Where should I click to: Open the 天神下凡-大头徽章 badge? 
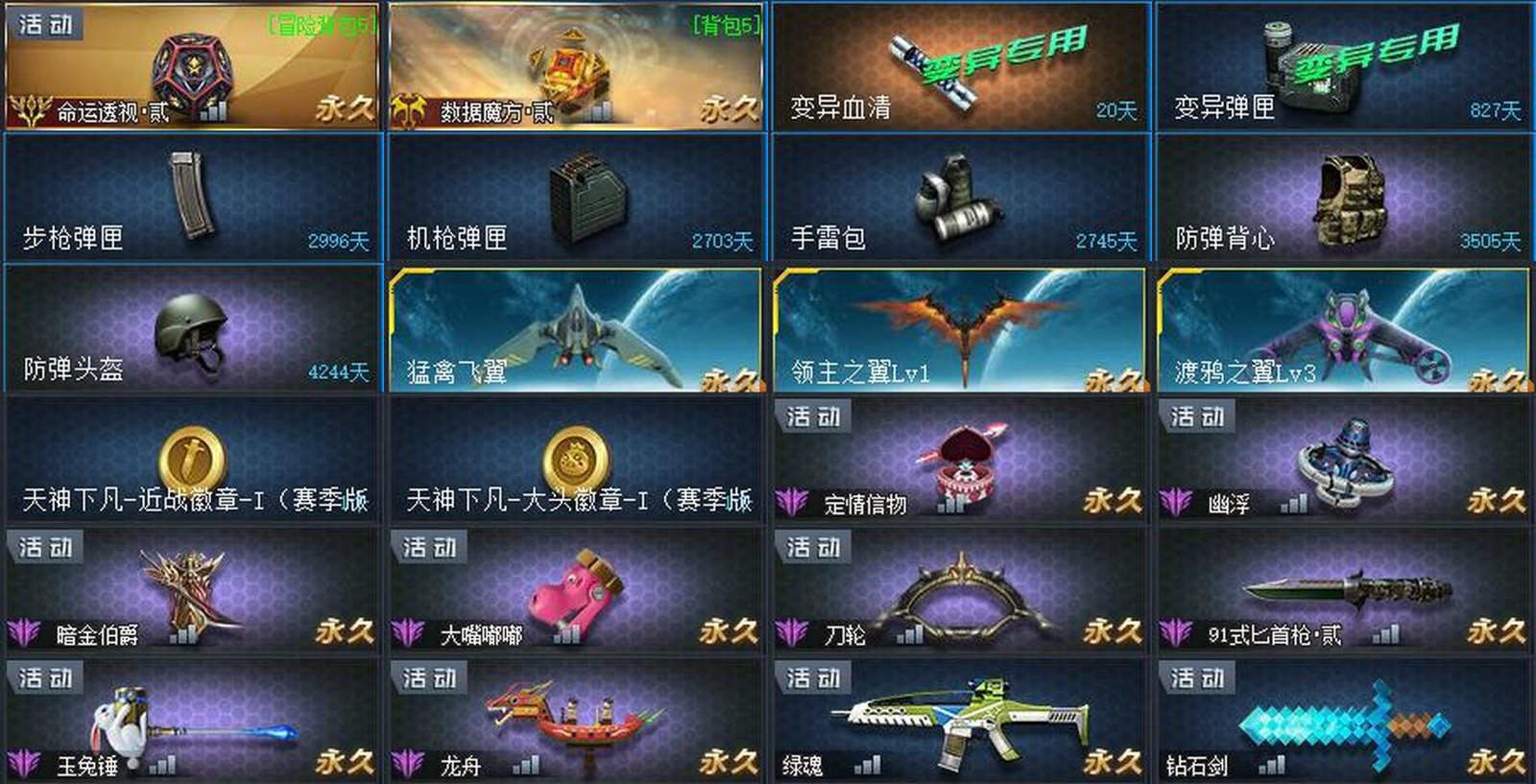pos(576,459)
